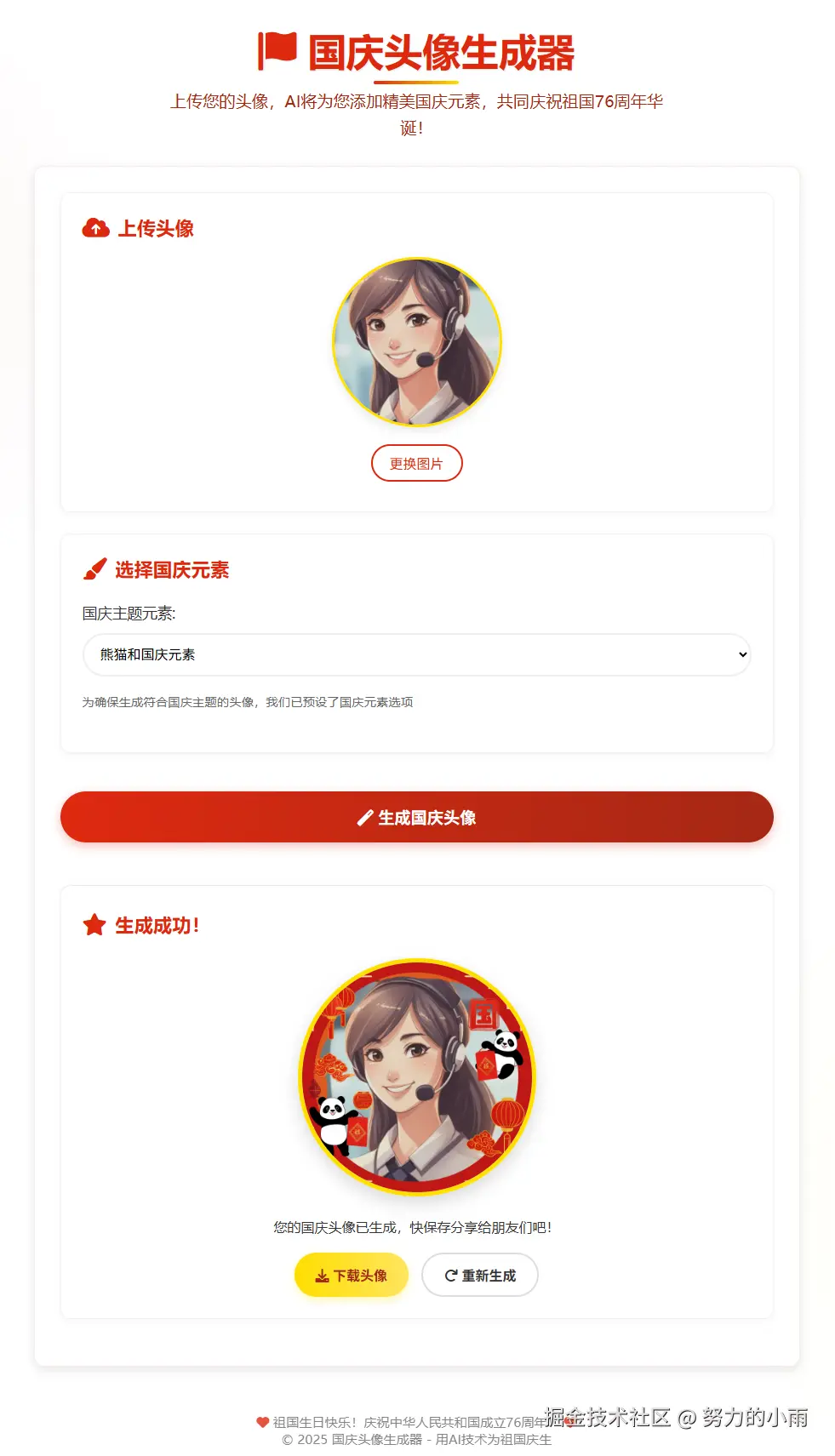Download the avatar with 下载头像
This screenshot has height=1456, width=835.
pos(352,1275)
